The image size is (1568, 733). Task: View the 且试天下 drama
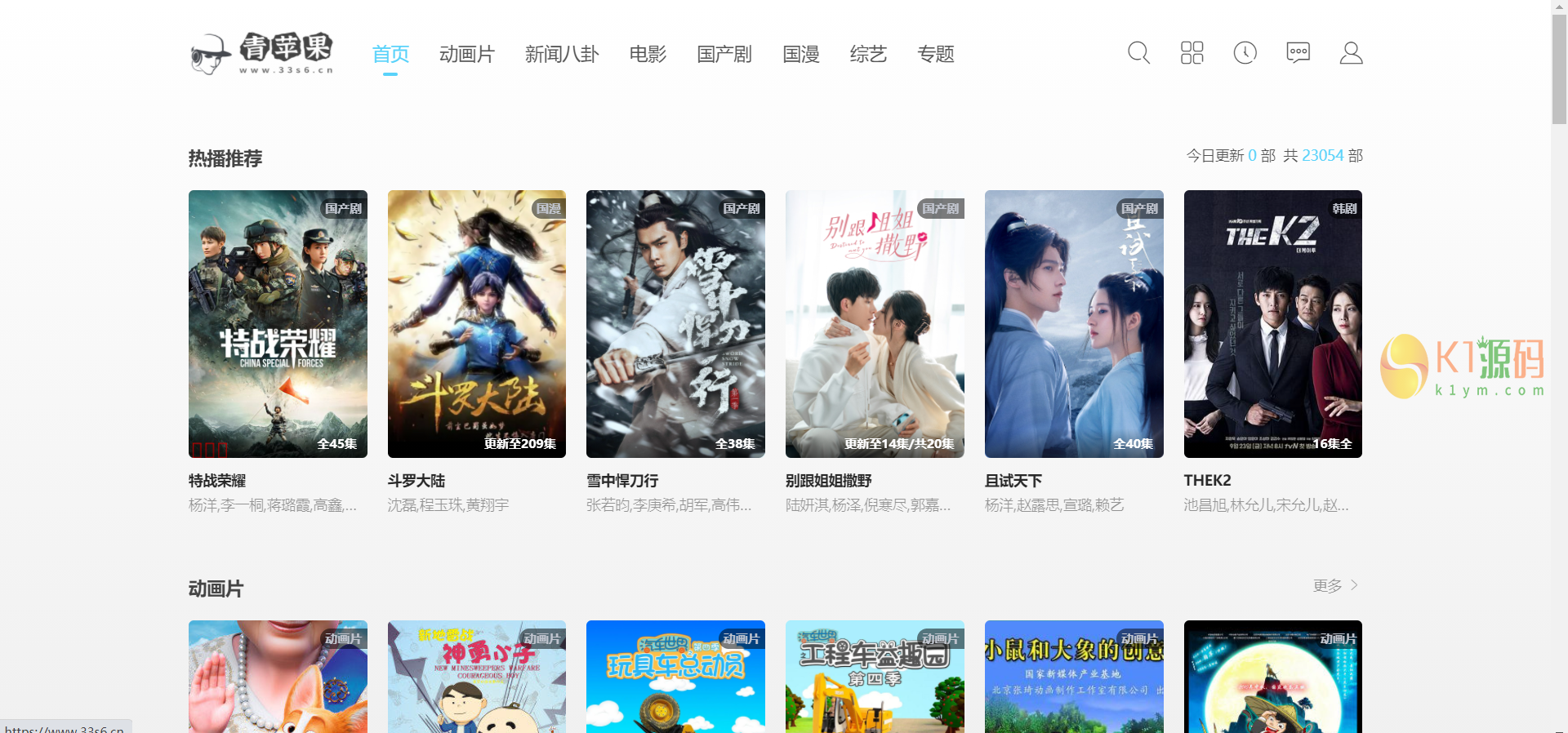click(x=1074, y=324)
